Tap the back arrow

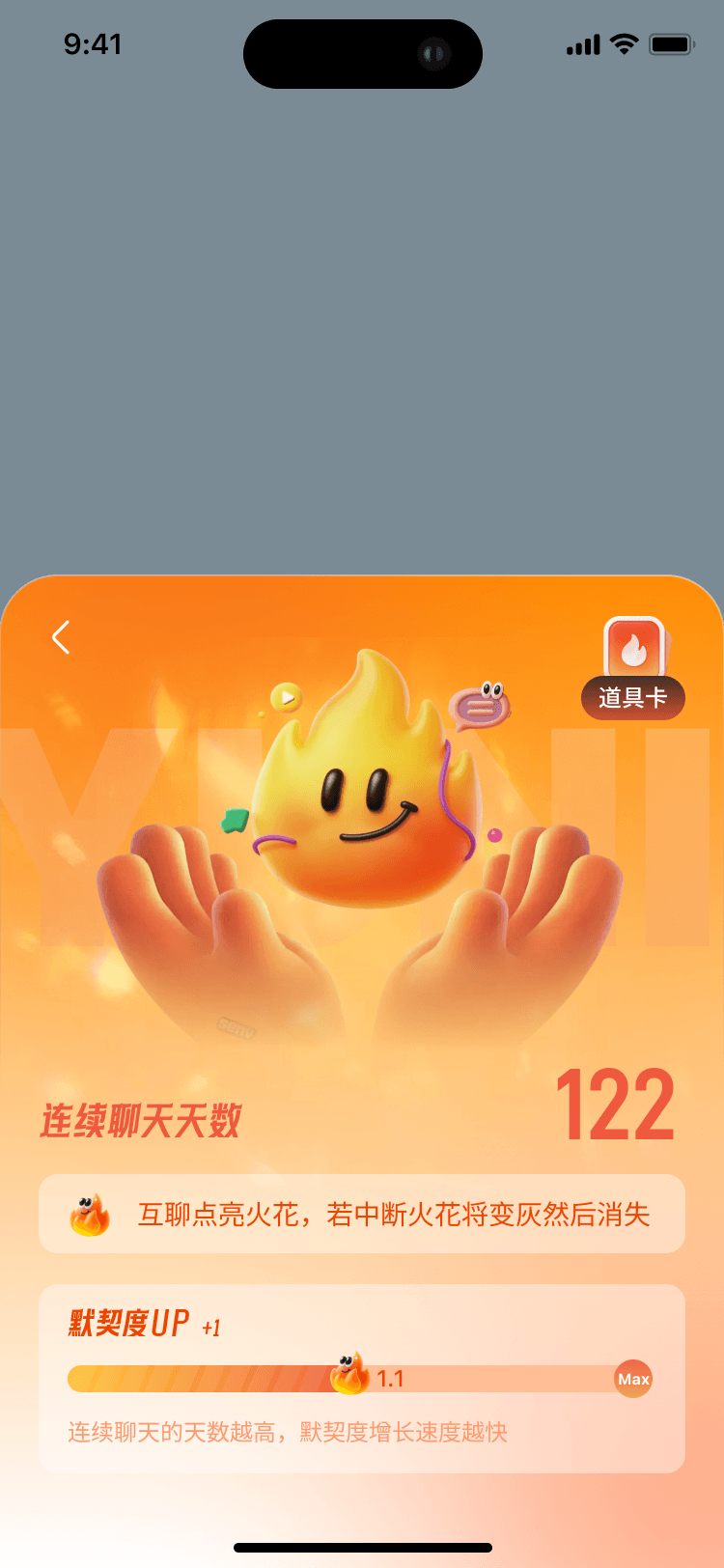click(x=61, y=637)
